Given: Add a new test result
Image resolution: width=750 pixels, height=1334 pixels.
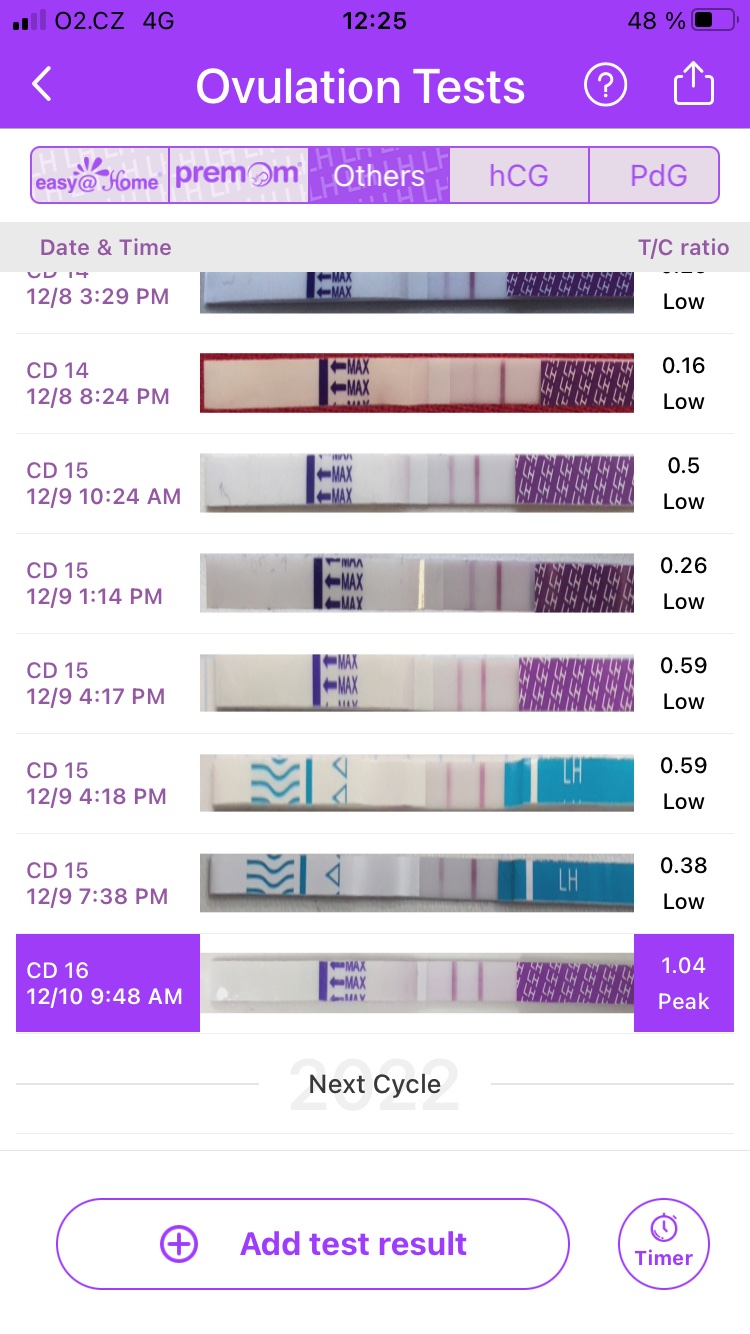Looking at the screenshot, I should pos(313,1244).
